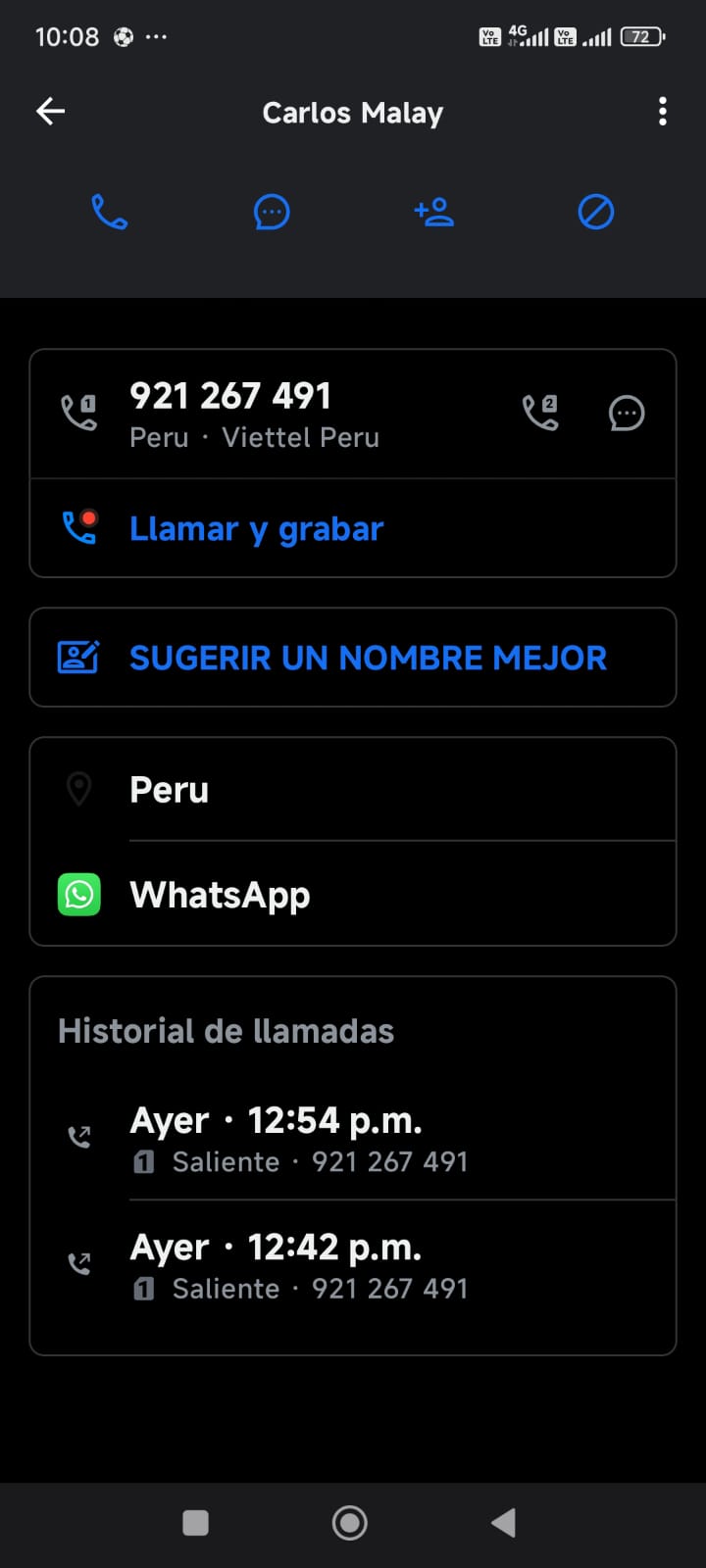Open the Peru location row

(353, 789)
